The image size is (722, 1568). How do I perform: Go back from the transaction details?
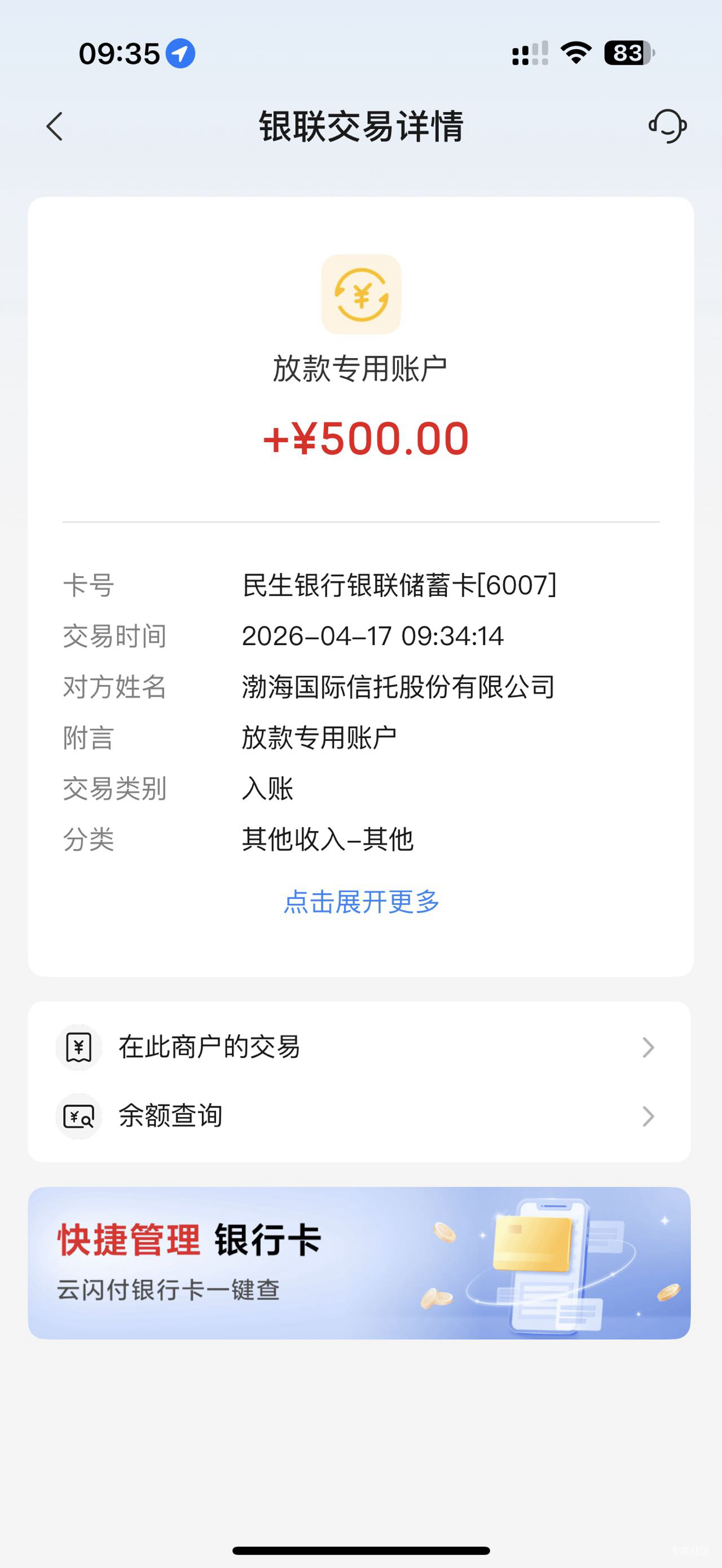click(x=55, y=127)
